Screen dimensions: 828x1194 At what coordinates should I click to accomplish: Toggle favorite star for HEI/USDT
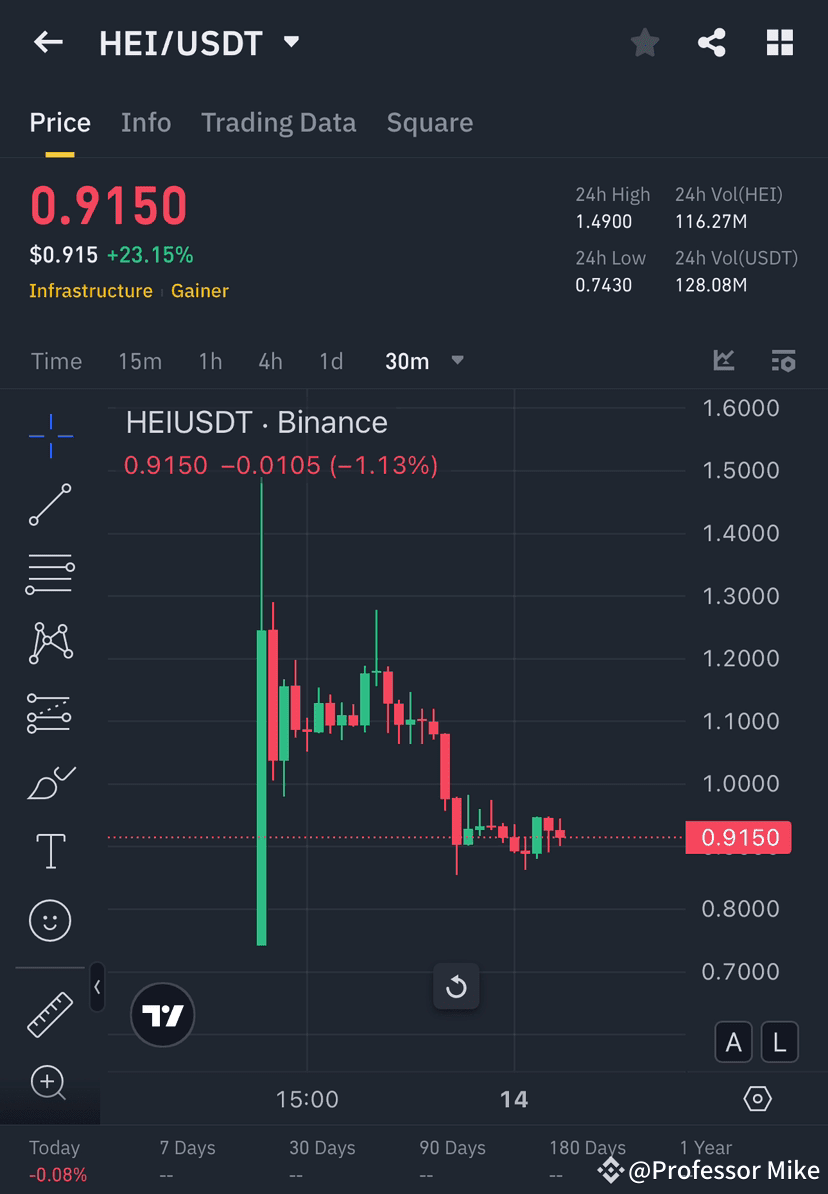(644, 42)
